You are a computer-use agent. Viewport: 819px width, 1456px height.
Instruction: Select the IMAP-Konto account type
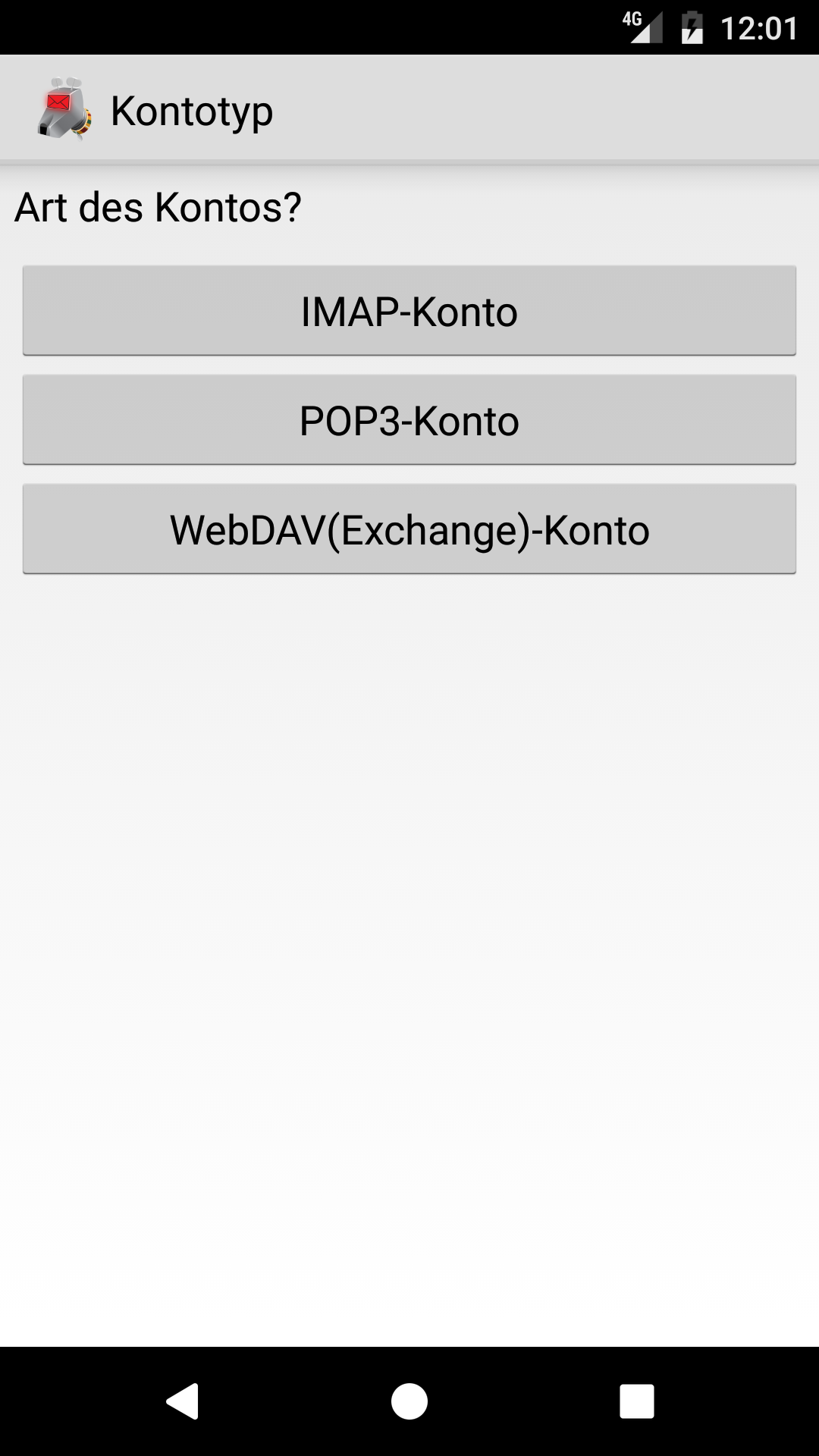409,311
